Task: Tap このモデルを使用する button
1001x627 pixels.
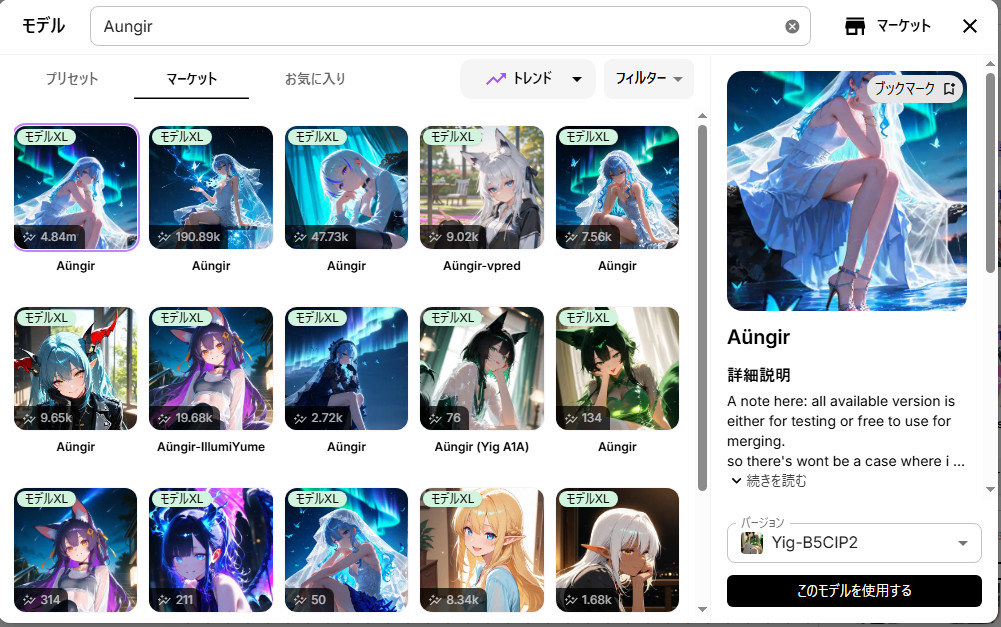Action: [854, 591]
